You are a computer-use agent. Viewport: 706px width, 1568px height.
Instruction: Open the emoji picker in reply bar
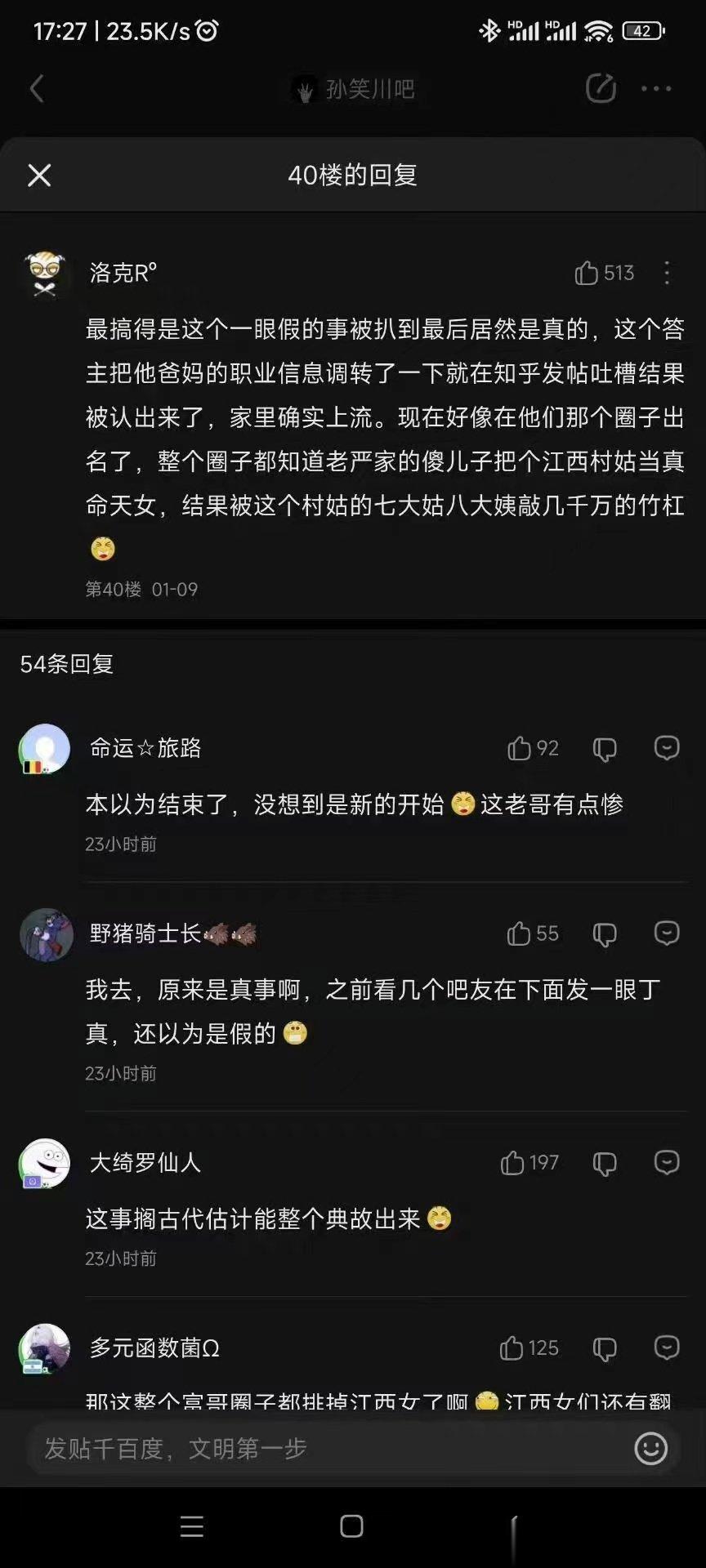pos(651,1448)
